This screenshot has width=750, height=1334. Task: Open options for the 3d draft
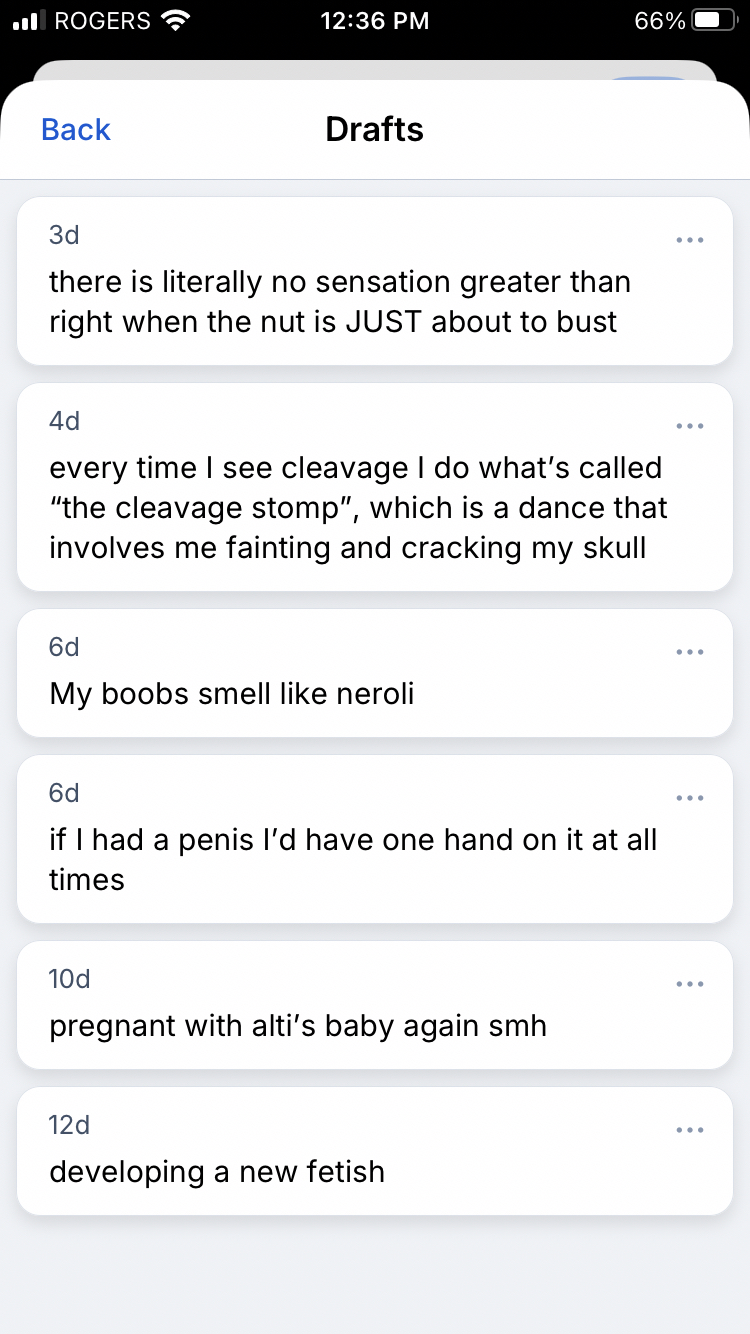(x=690, y=240)
